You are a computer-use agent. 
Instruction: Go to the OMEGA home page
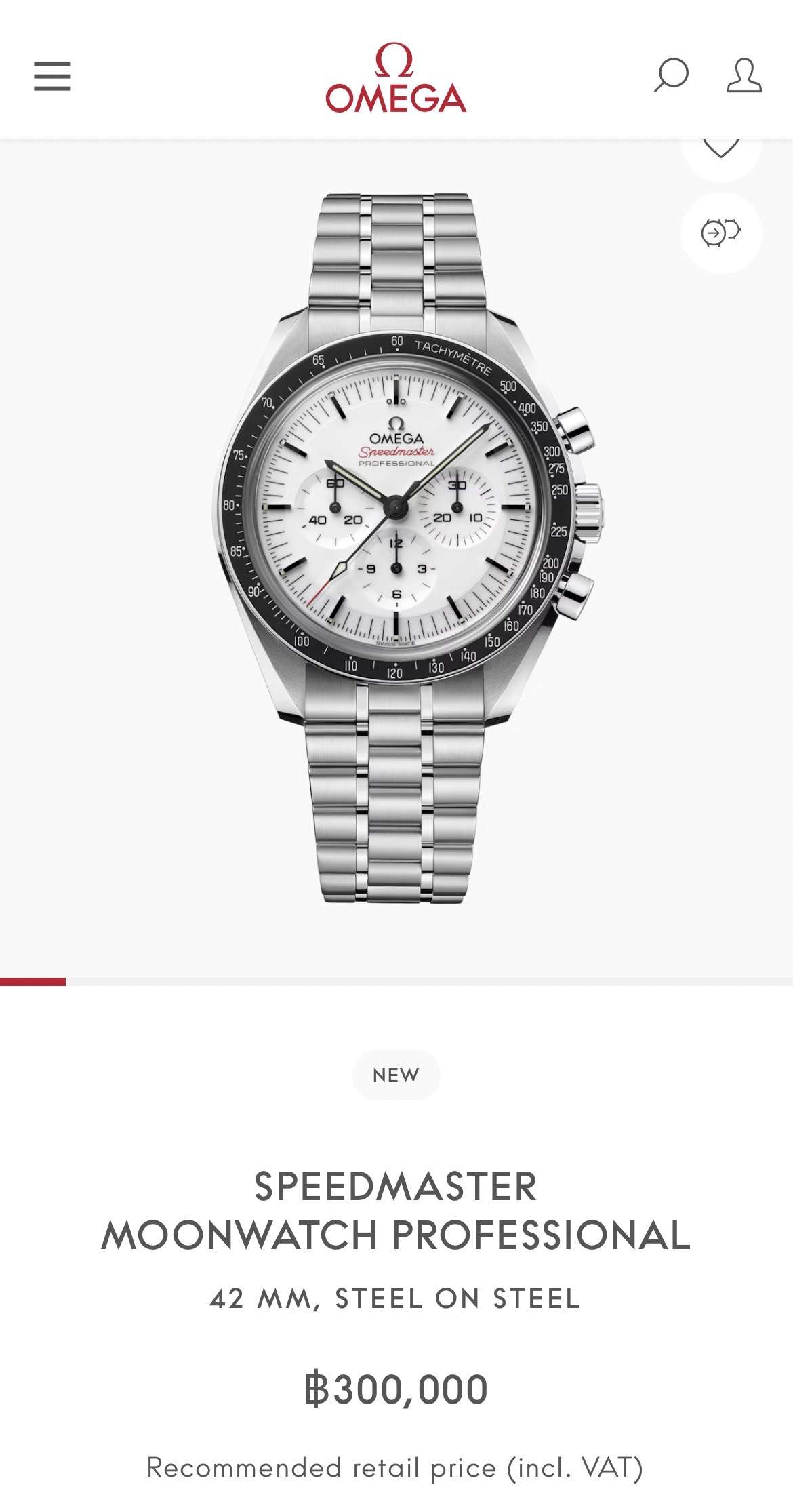396,77
